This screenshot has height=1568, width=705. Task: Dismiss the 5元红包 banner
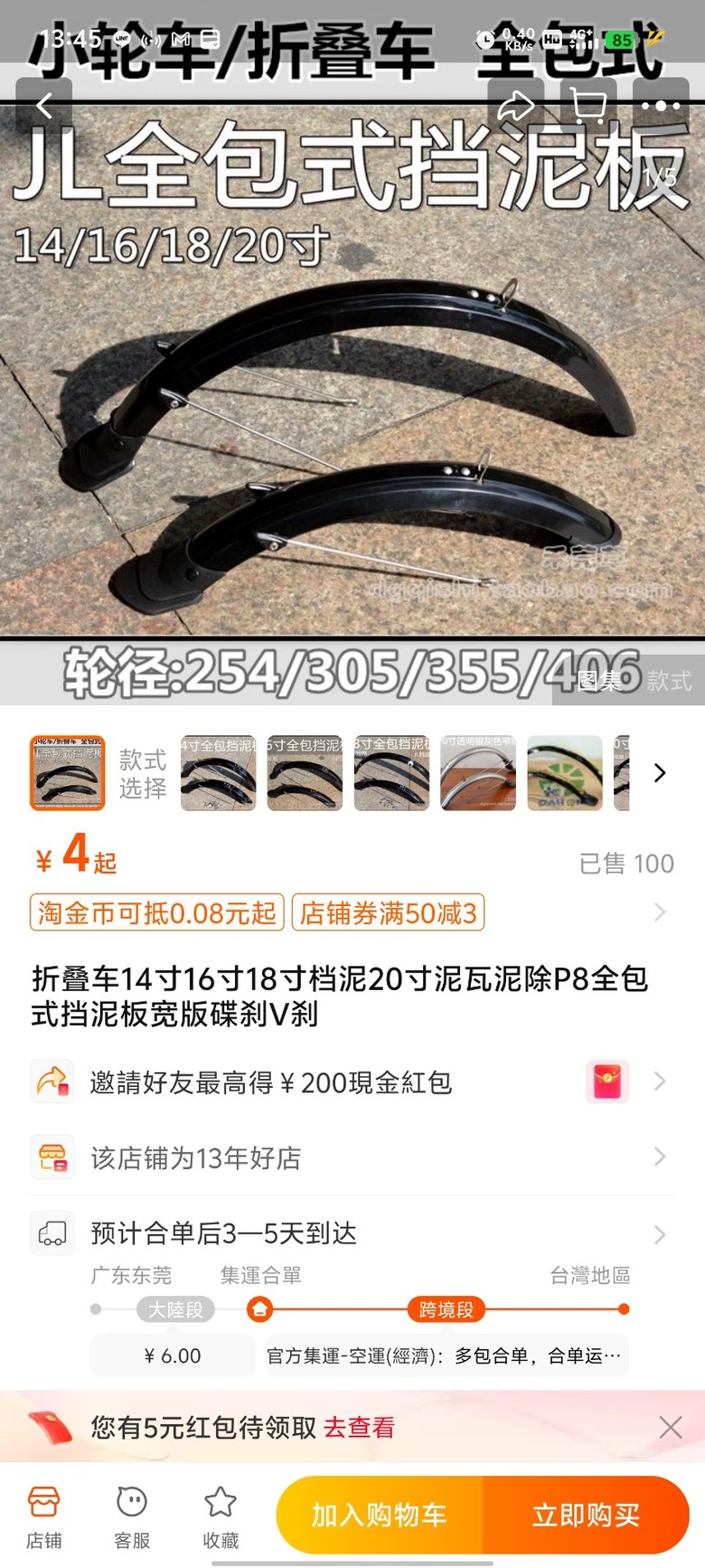(670, 1428)
